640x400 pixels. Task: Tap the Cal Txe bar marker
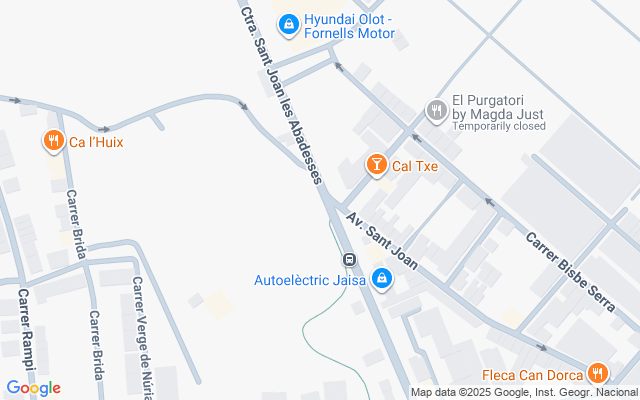pyautogui.click(x=376, y=165)
